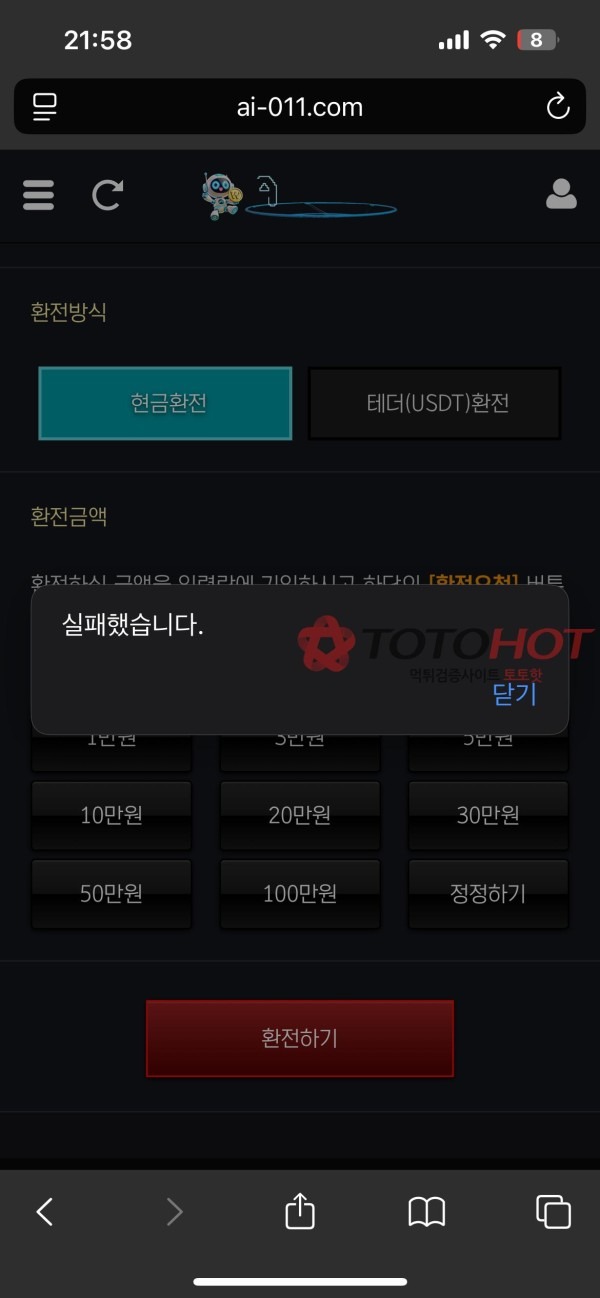
Task: Tap the ai-011.com address bar
Action: pos(300,107)
